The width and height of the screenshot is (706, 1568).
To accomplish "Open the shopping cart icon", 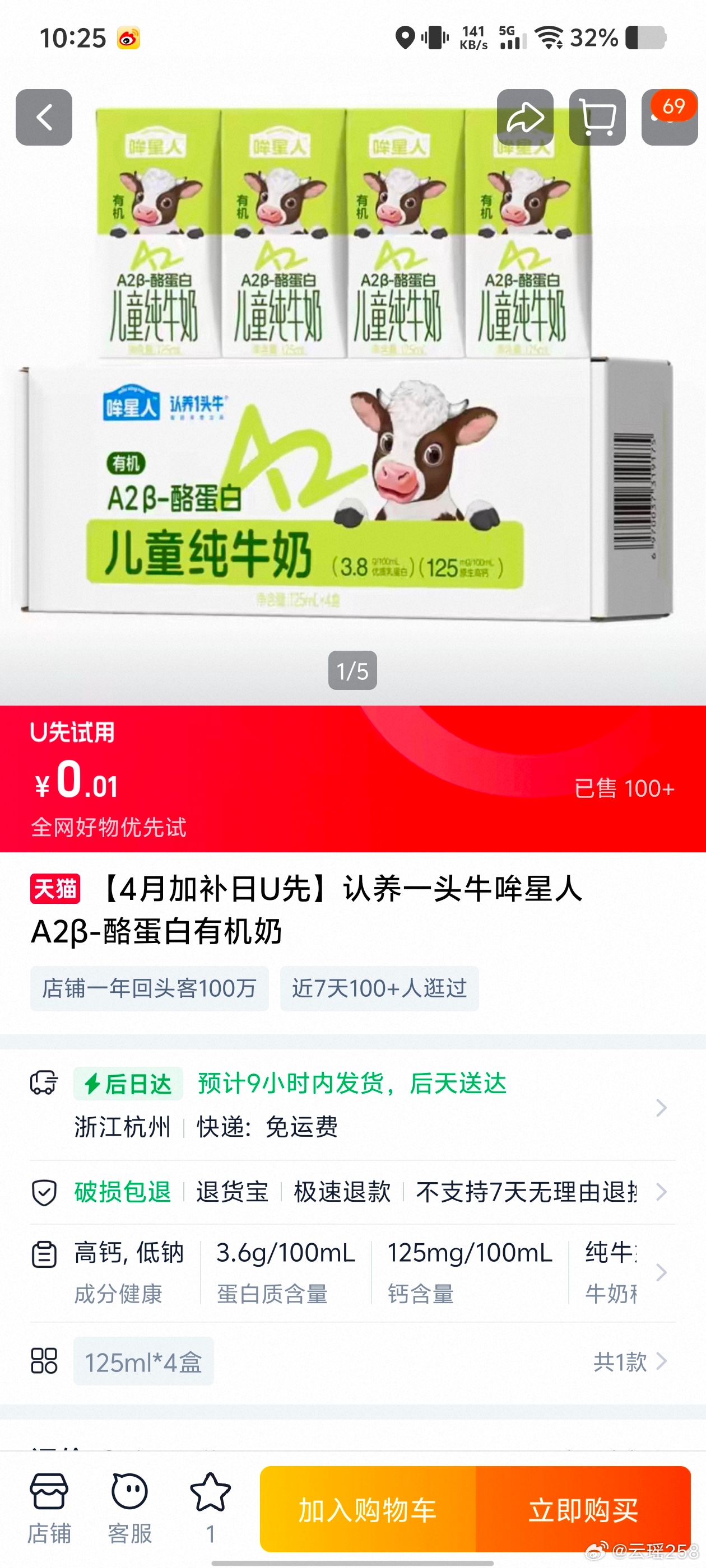I will (597, 118).
